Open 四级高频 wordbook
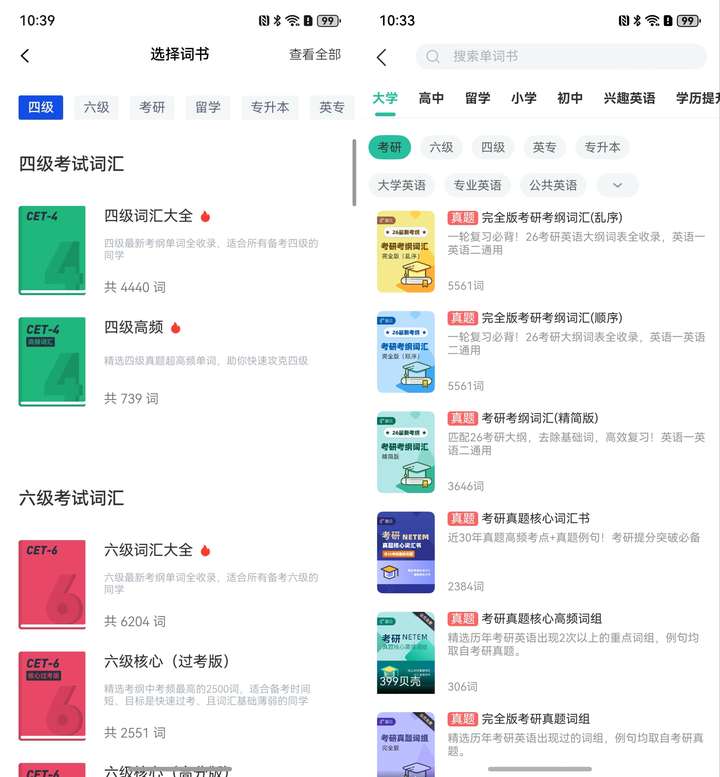 133,327
